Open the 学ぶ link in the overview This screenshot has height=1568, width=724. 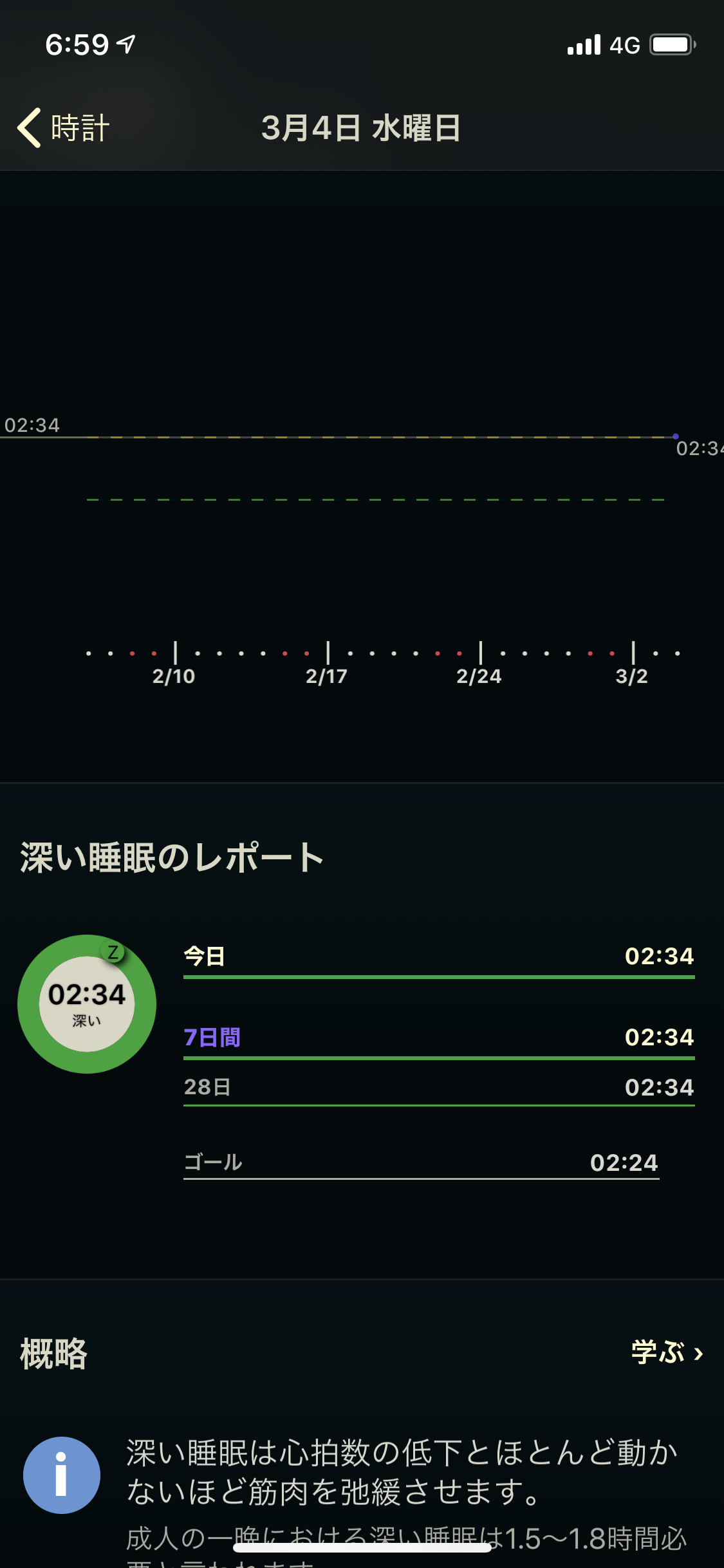pyautogui.click(x=667, y=1352)
